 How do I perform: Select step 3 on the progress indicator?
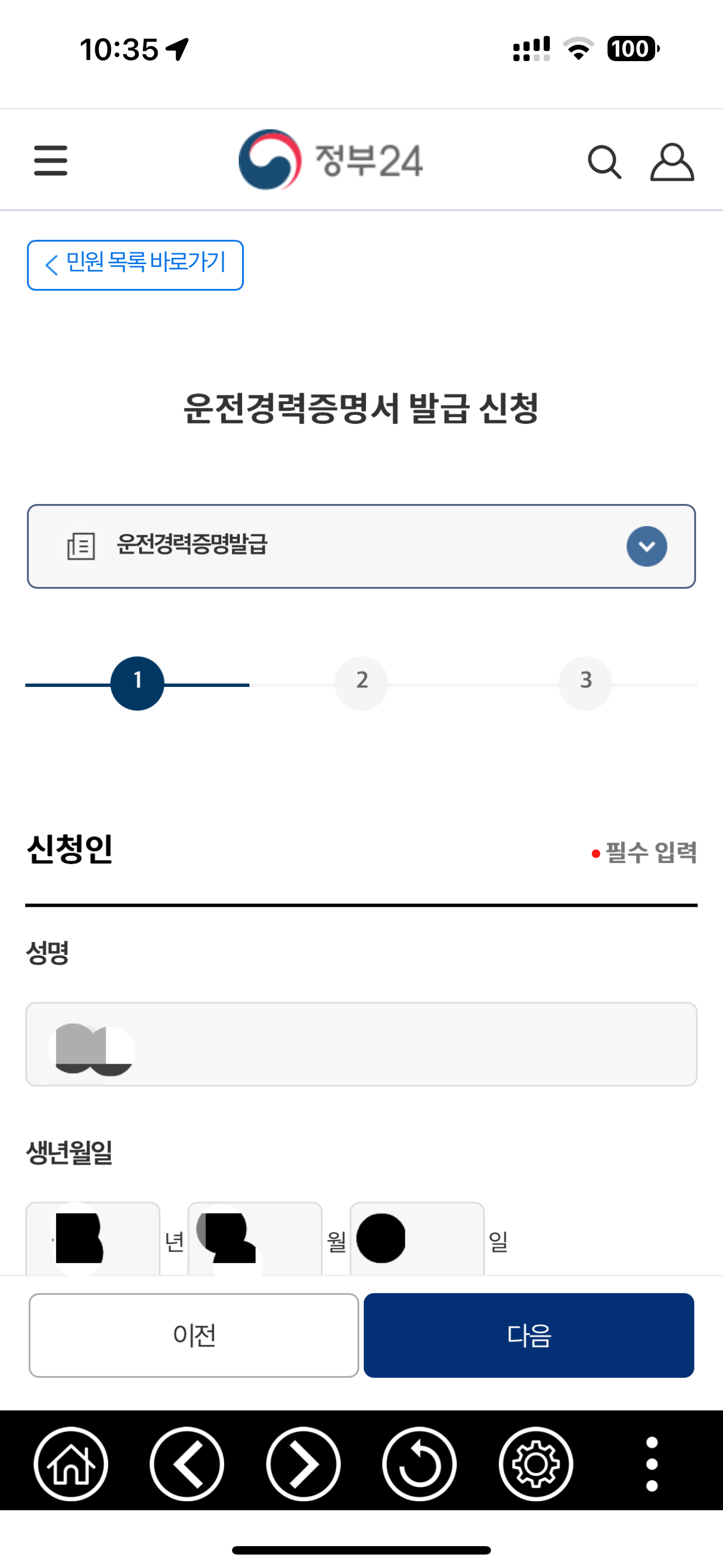click(586, 683)
